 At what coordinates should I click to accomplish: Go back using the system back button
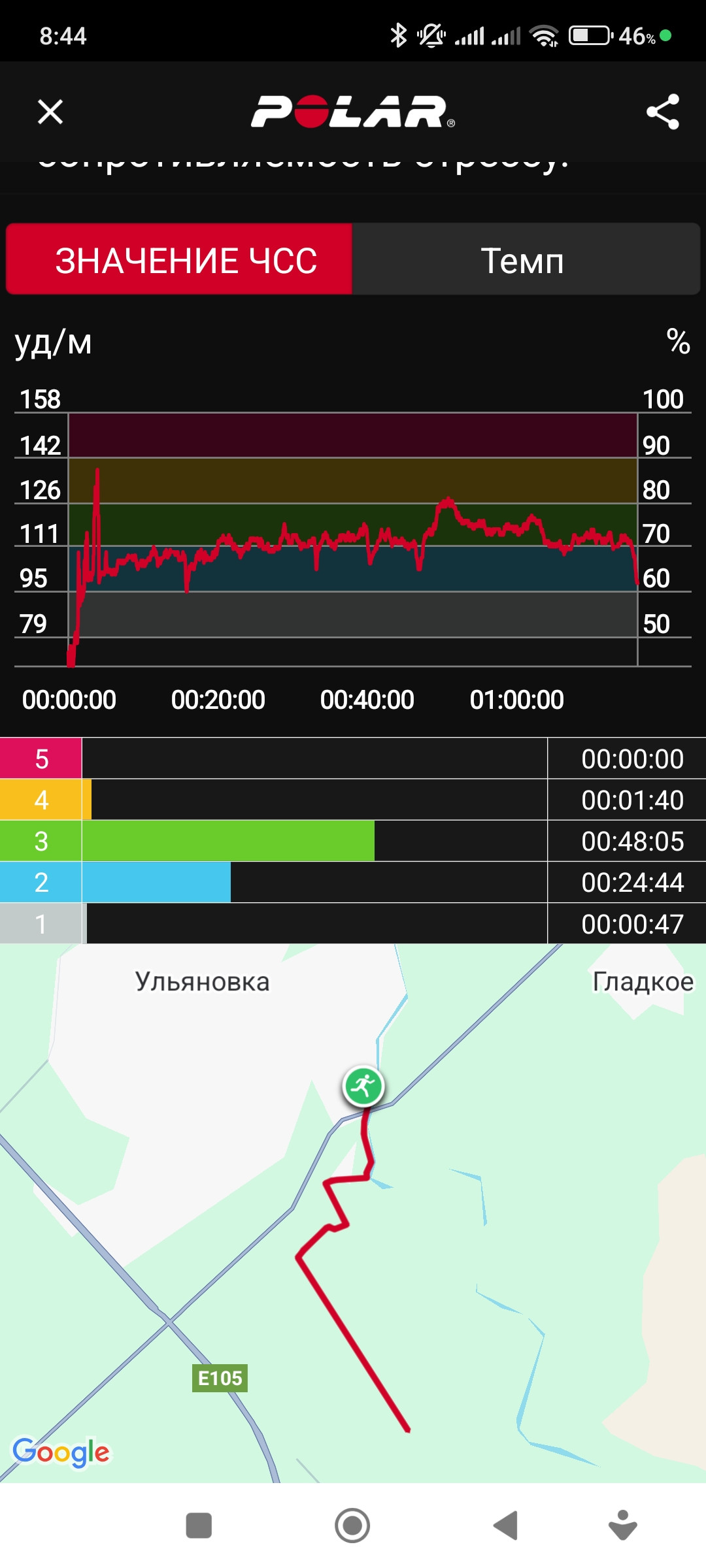click(x=505, y=1526)
